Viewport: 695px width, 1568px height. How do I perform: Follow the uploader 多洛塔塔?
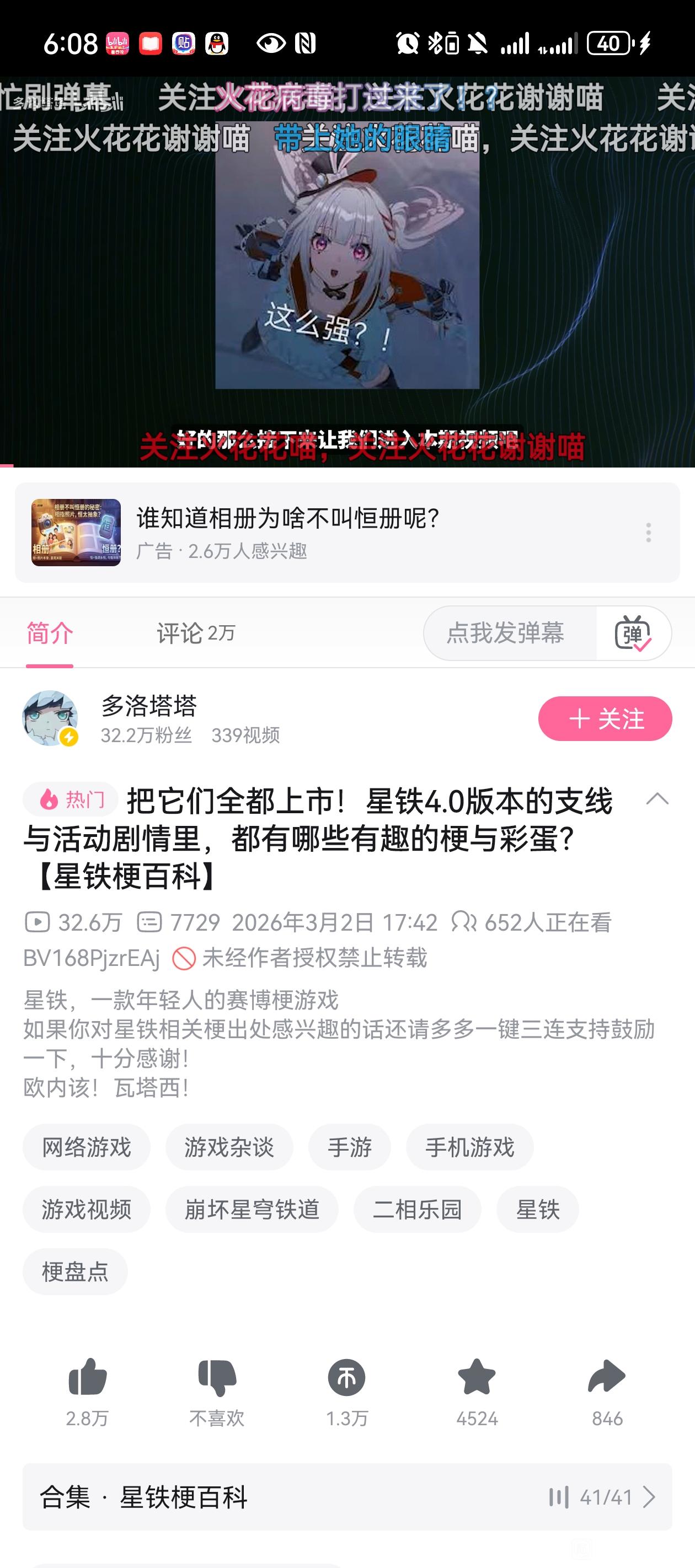(x=604, y=719)
